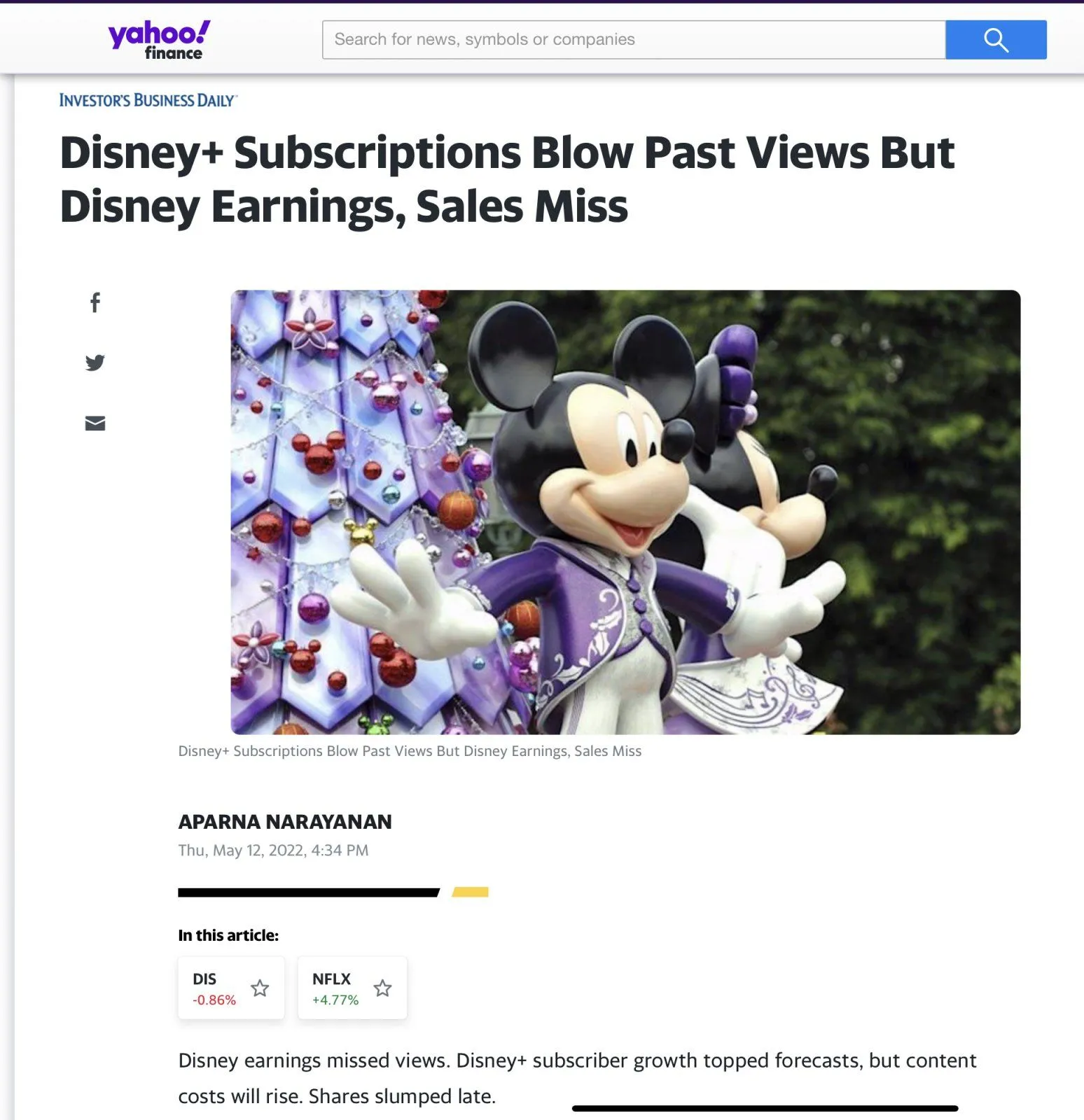Screen dimensions: 1084x1120
Task: Tap the blue search magnifier button
Action: pos(995,40)
